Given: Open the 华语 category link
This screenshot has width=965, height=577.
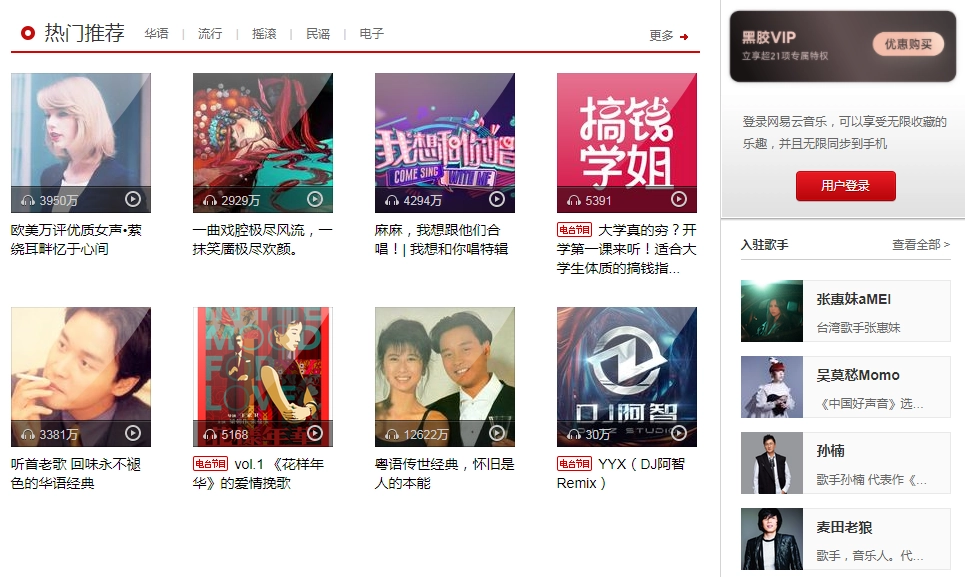Looking at the screenshot, I should pos(156,34).
